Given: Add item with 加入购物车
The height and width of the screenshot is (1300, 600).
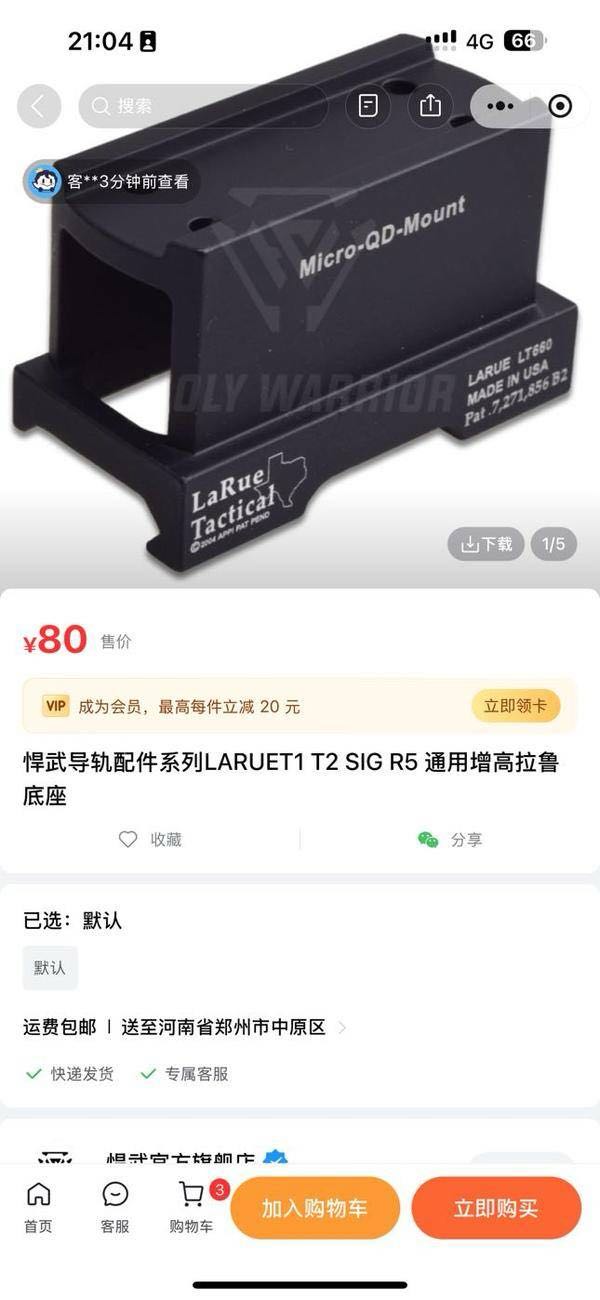Looking at the screenshot, I should [x=315, y=1208].
